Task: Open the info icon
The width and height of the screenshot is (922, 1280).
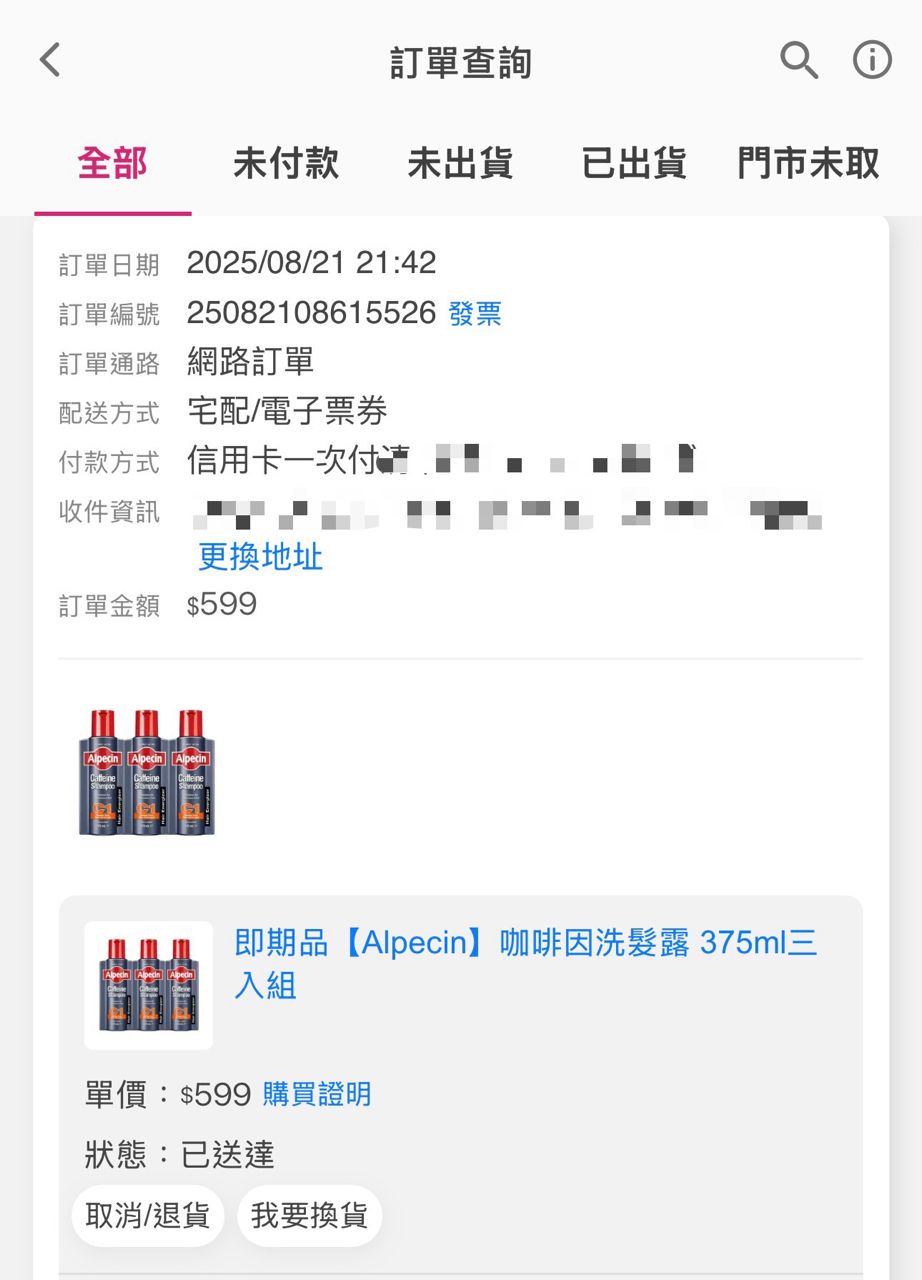Action: click(872, 61)
